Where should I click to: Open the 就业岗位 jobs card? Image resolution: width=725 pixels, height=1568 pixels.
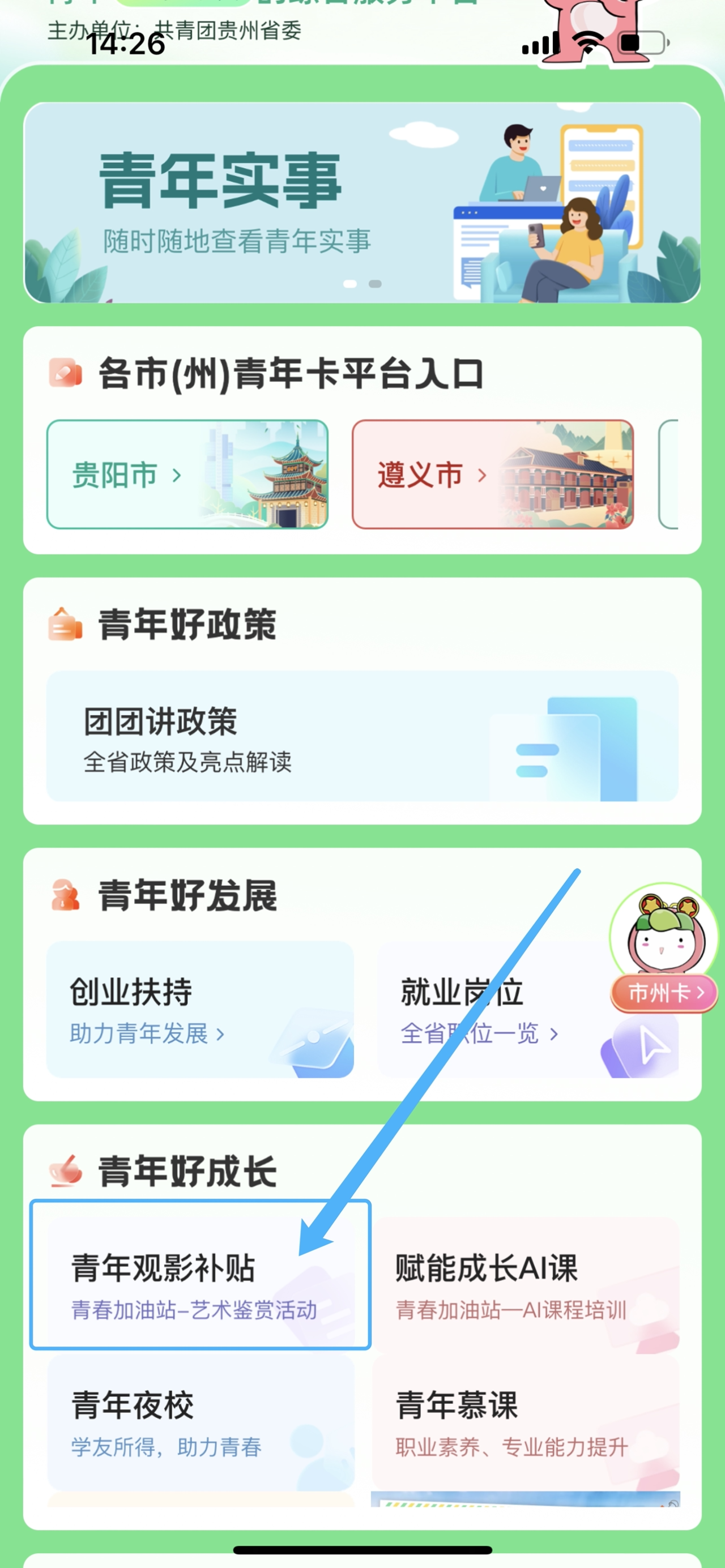[493, 1009]
